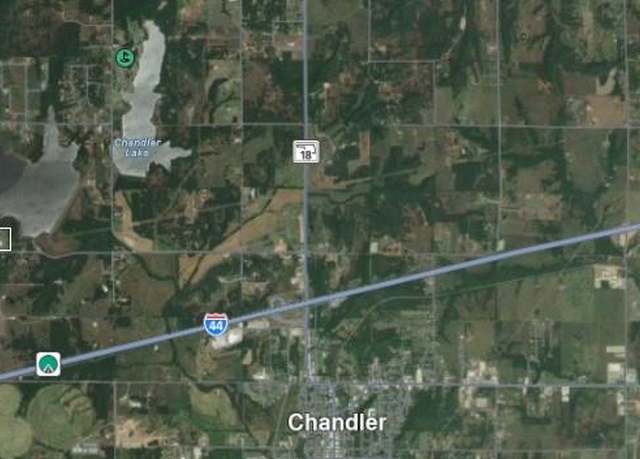
Task: Tap the Chandler Lake place label
Action: point(137,148)
